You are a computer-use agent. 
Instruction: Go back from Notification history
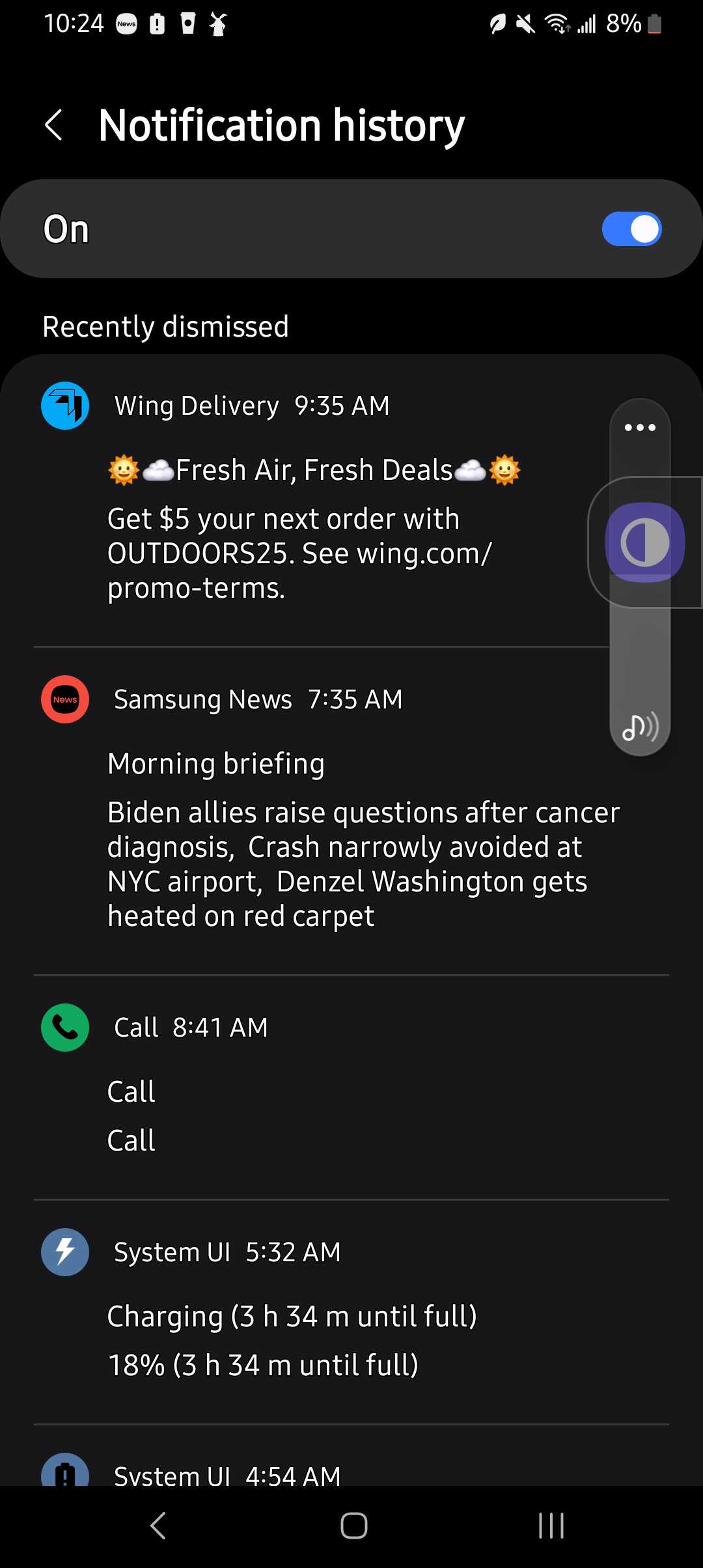click(54, 125)
